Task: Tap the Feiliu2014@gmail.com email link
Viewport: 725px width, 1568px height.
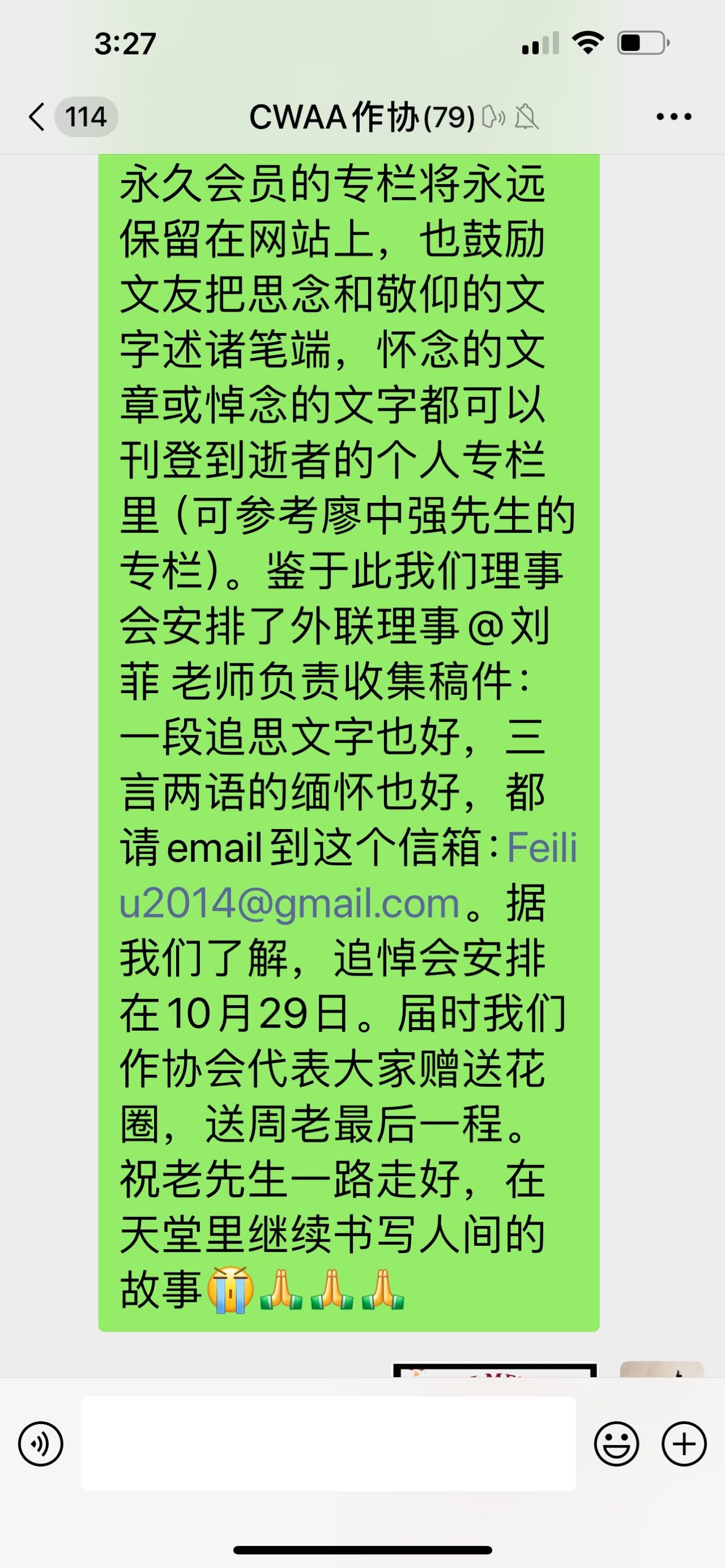Action: pos(348,875)
